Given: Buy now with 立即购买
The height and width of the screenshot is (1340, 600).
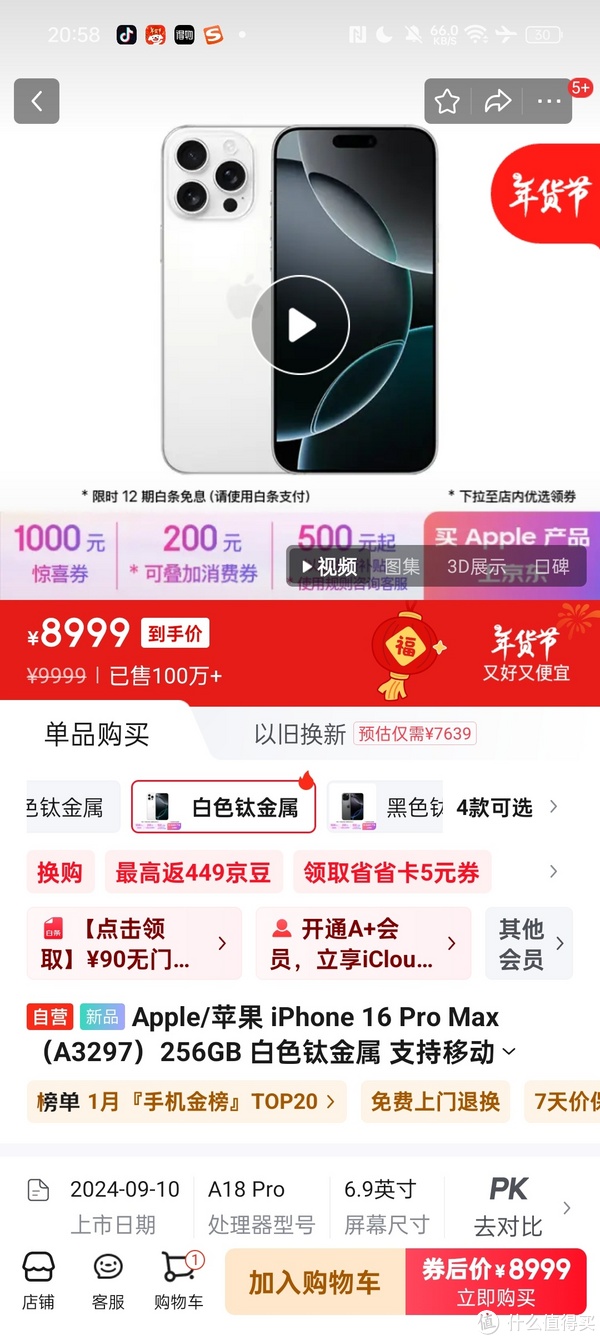Looking at the screenshot, I should click(496, 1283).
